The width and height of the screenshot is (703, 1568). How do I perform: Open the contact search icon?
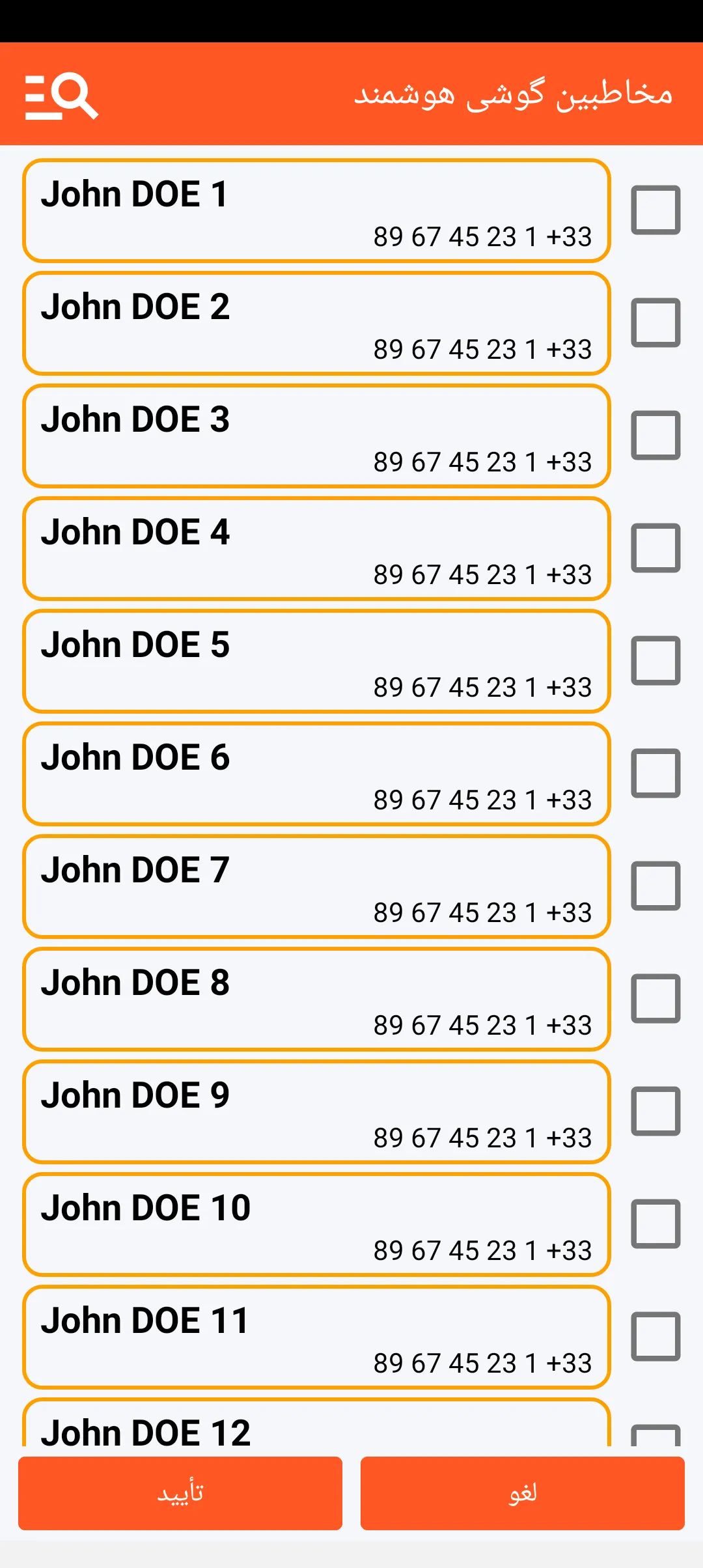tap(62, 96)
